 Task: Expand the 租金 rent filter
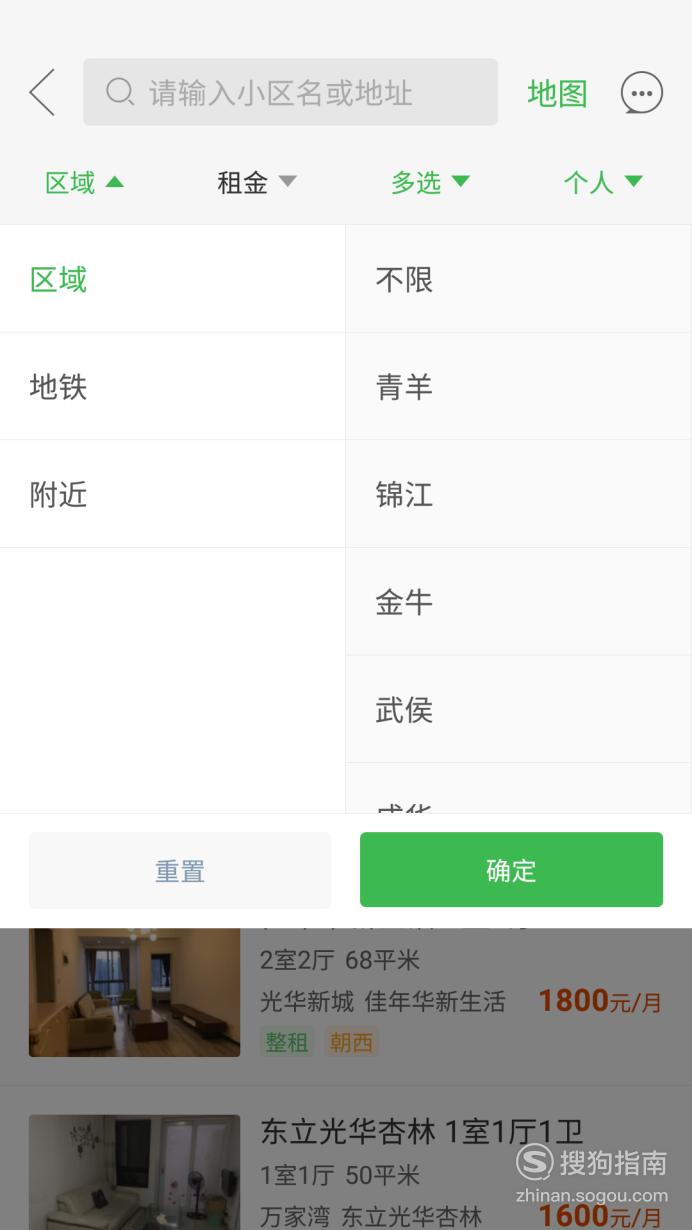pos(257,182)
